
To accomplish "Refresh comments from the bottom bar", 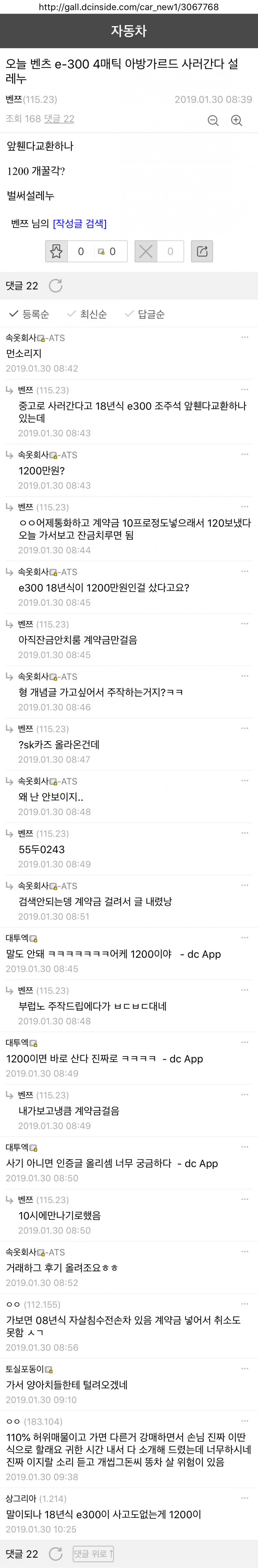I will 55,1553.
